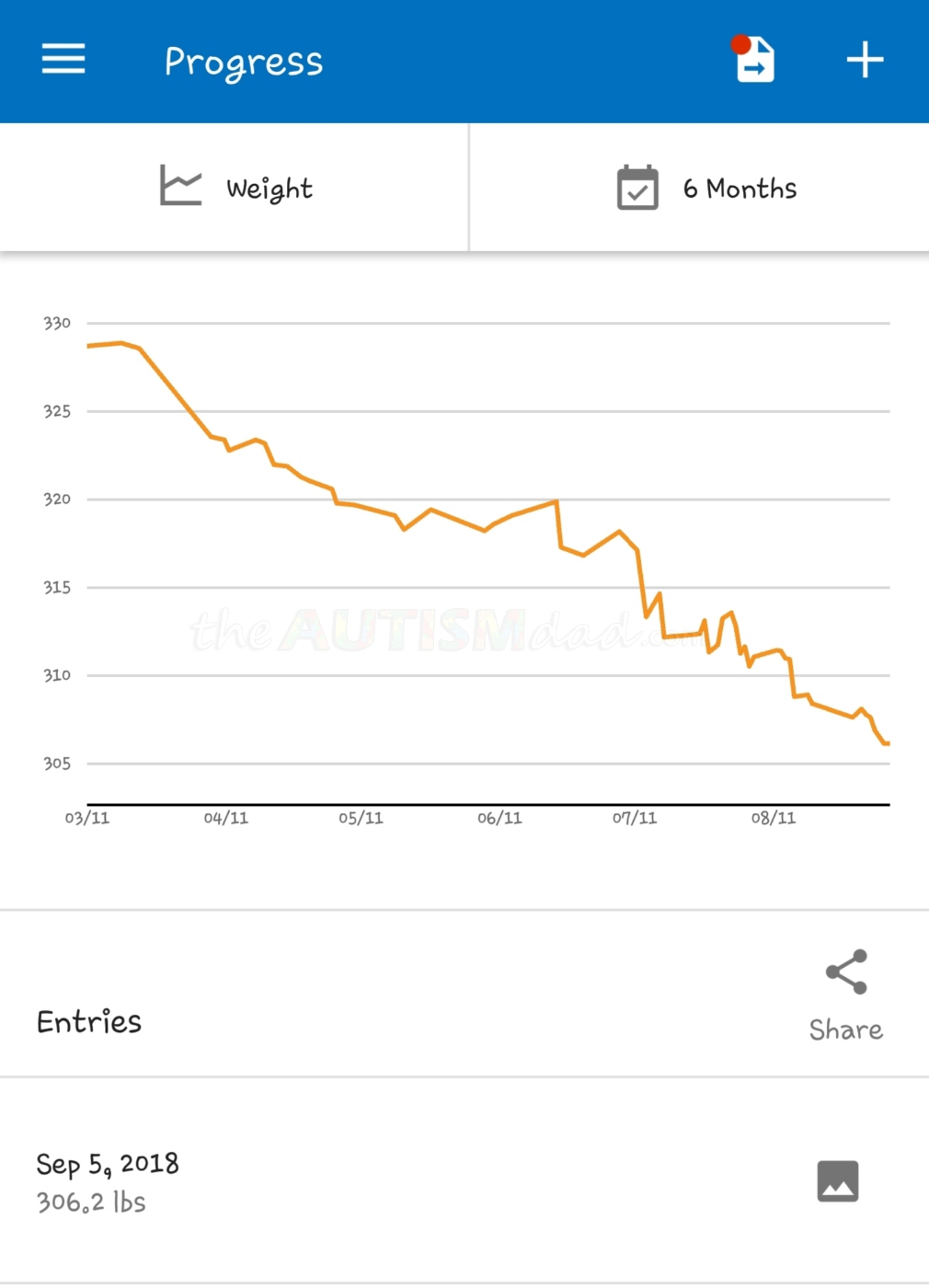Image resolution: width=929 pixels, height=1288 pixels.
Task: Select the line chart icon beside Weight
Action: tap(179, 186)
